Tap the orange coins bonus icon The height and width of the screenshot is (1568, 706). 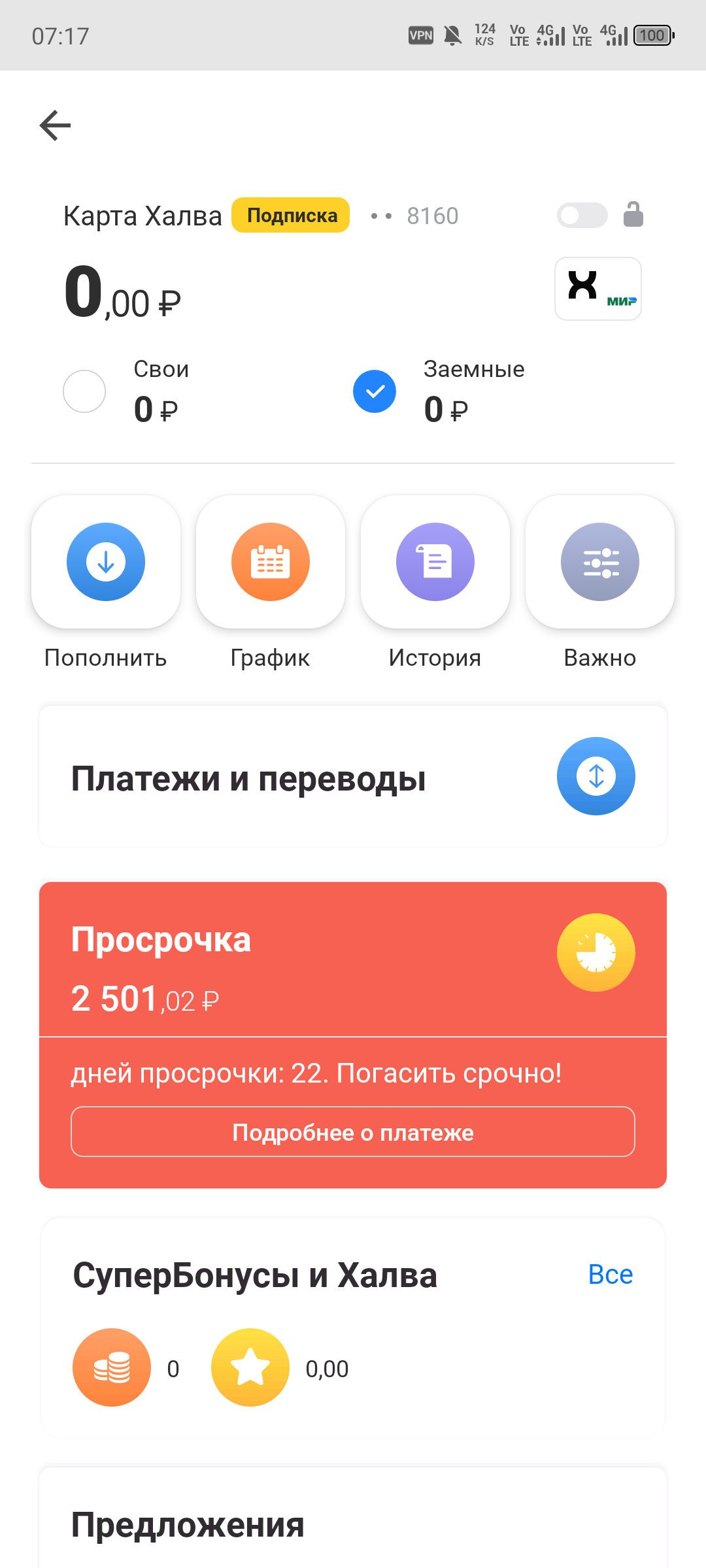tap(112, 1367)
